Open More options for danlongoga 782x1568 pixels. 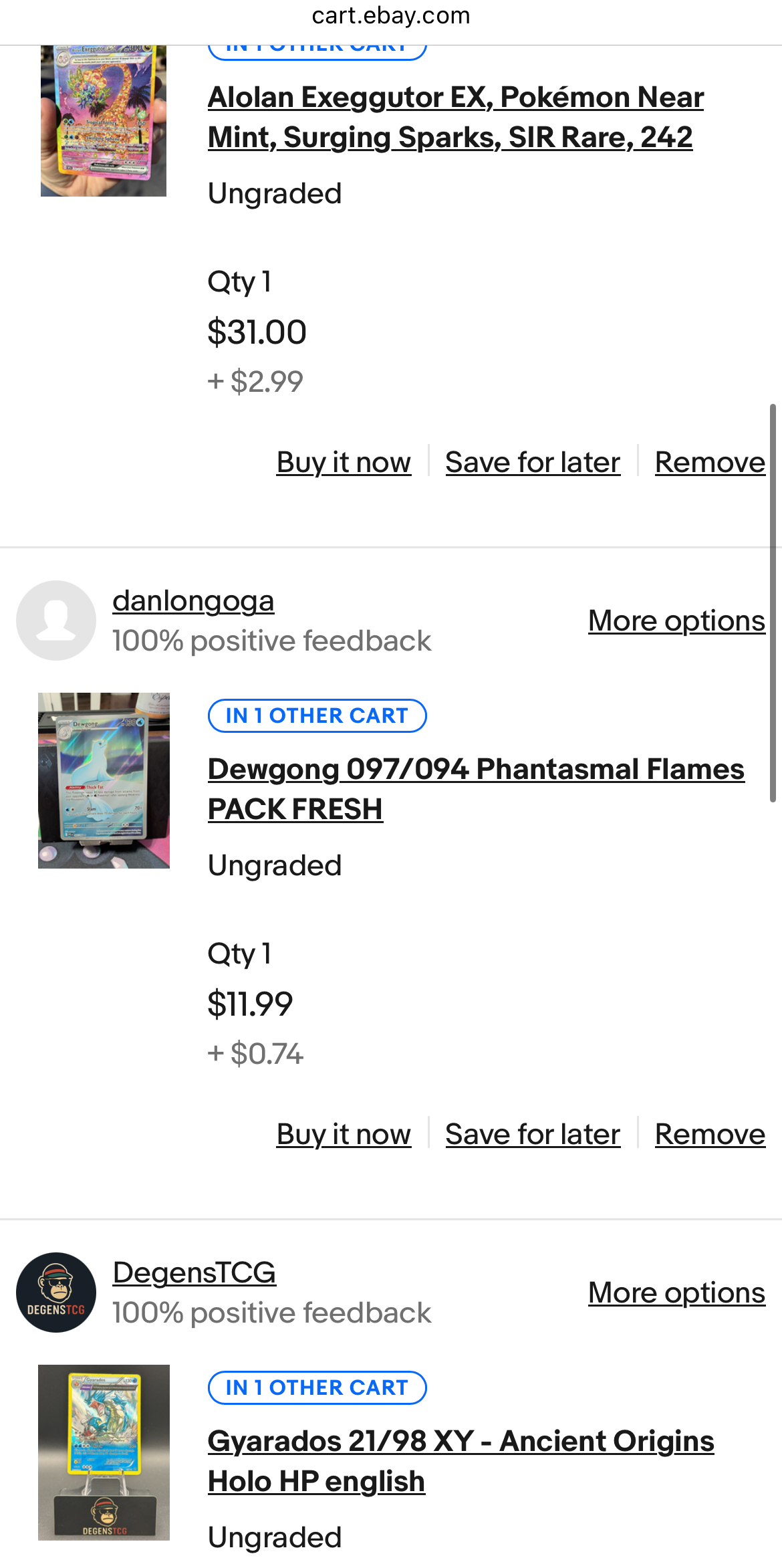pos(676,621)
